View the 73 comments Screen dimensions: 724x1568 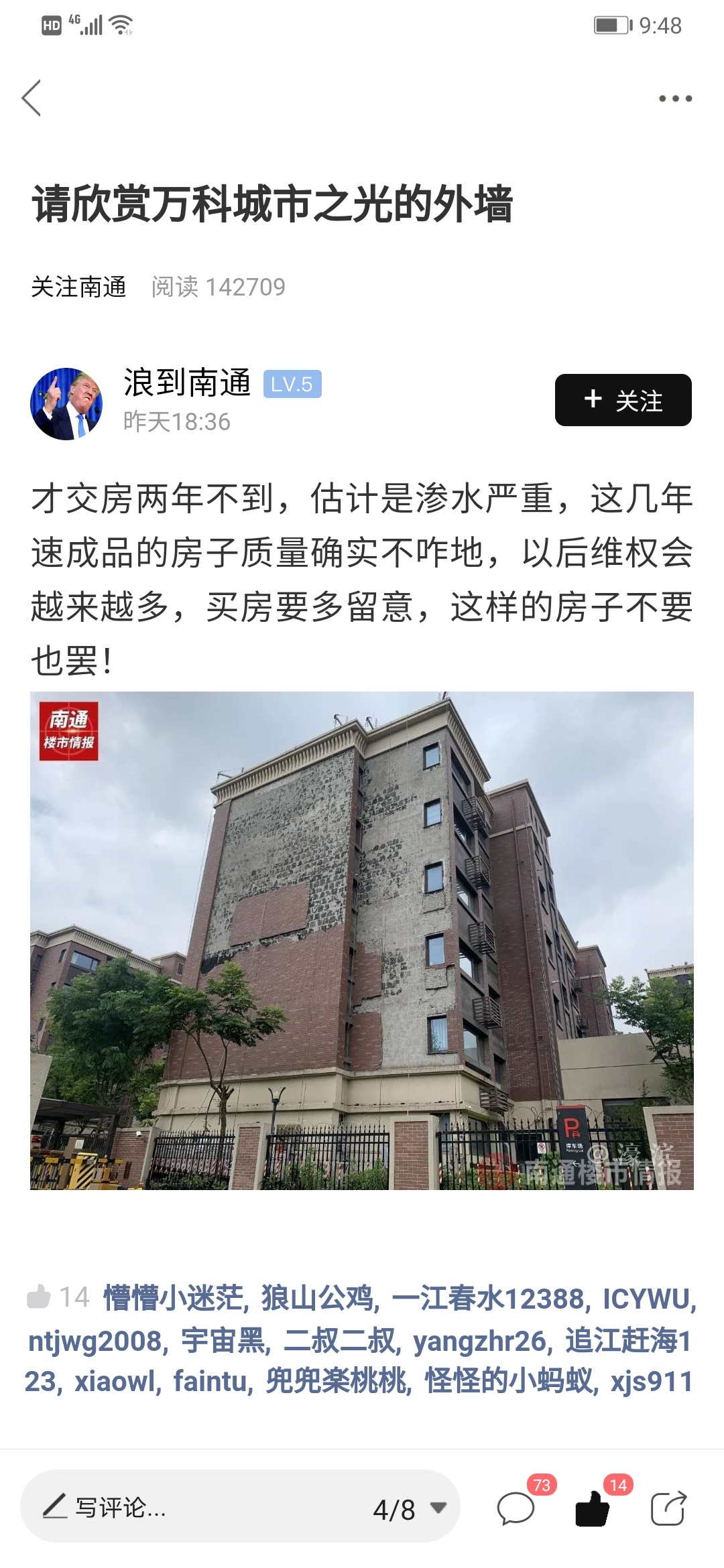(515, 1509)
